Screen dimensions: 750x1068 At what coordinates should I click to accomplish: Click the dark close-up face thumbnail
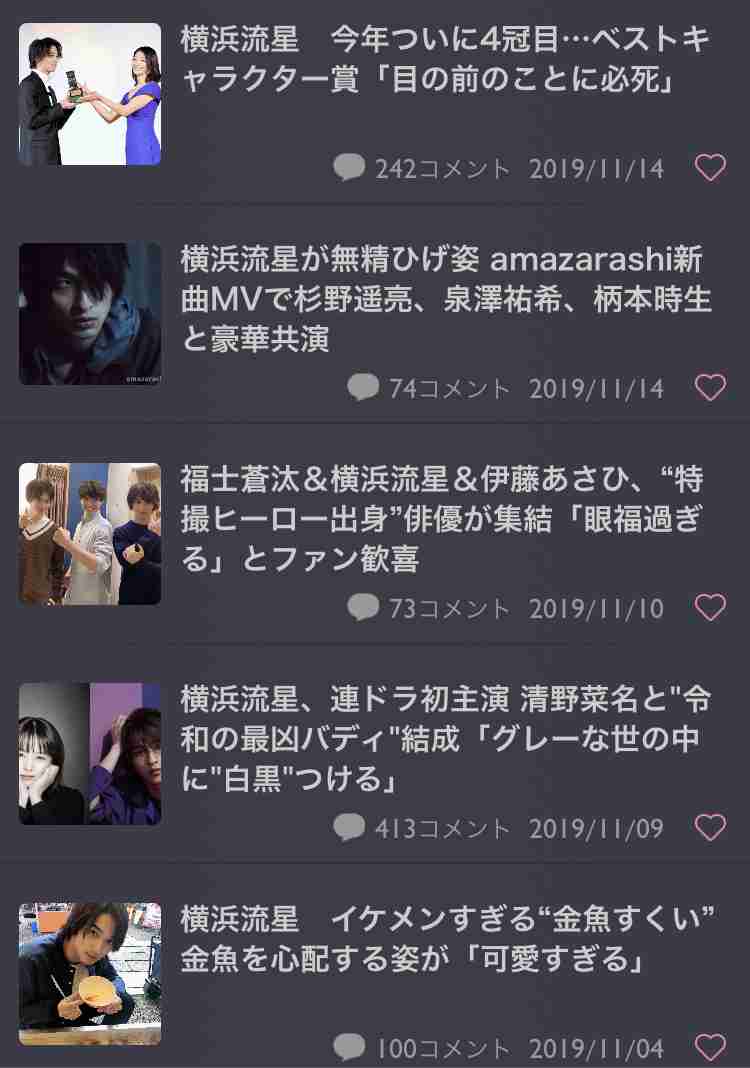89,313
